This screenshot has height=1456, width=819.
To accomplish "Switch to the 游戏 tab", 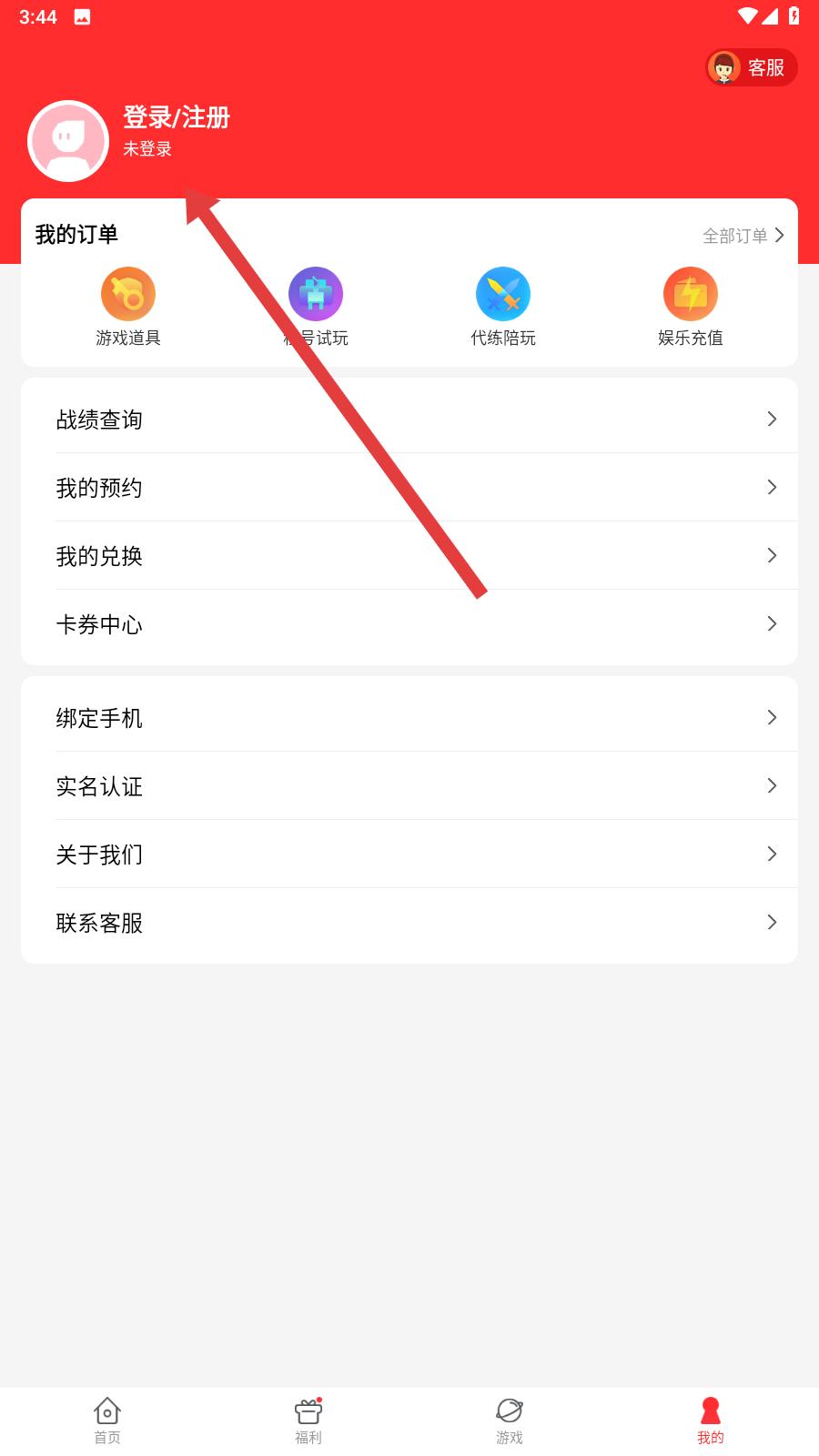I will [x=510, y=1421].
